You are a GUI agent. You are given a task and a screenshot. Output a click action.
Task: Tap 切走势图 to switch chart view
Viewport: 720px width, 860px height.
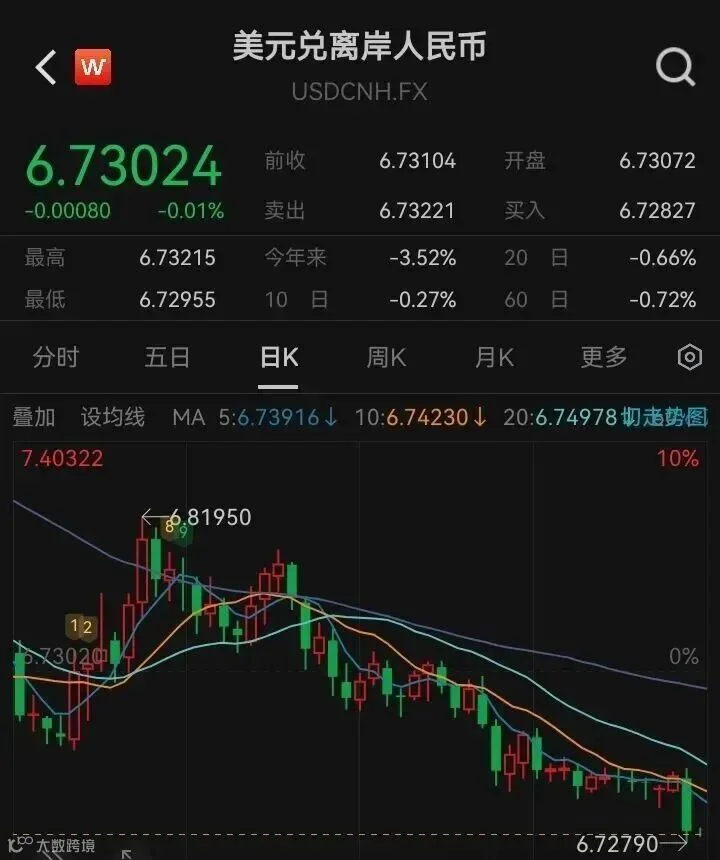665,417
